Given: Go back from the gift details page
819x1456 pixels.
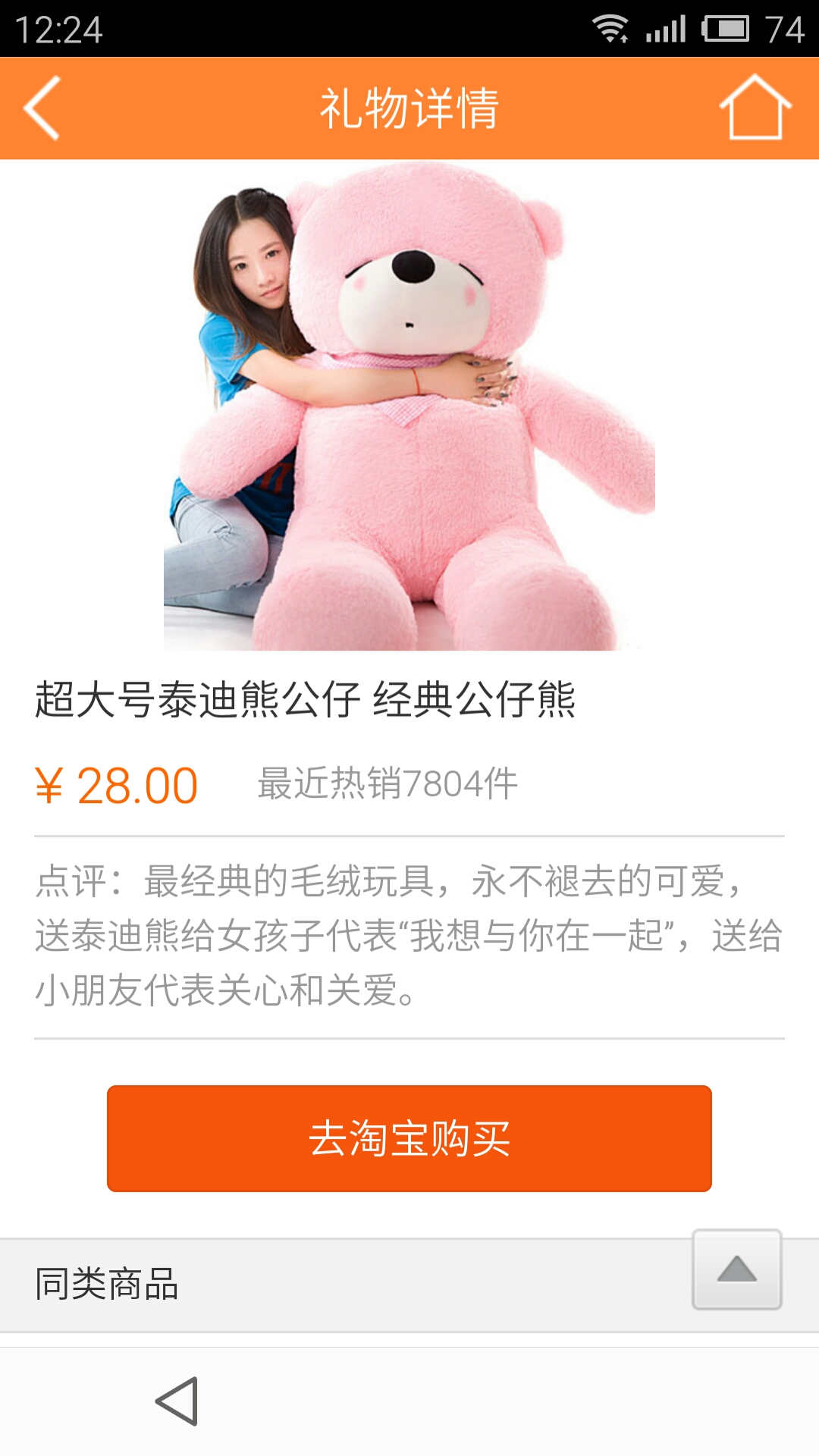Looking at the screenshot, I should point(42,108).
